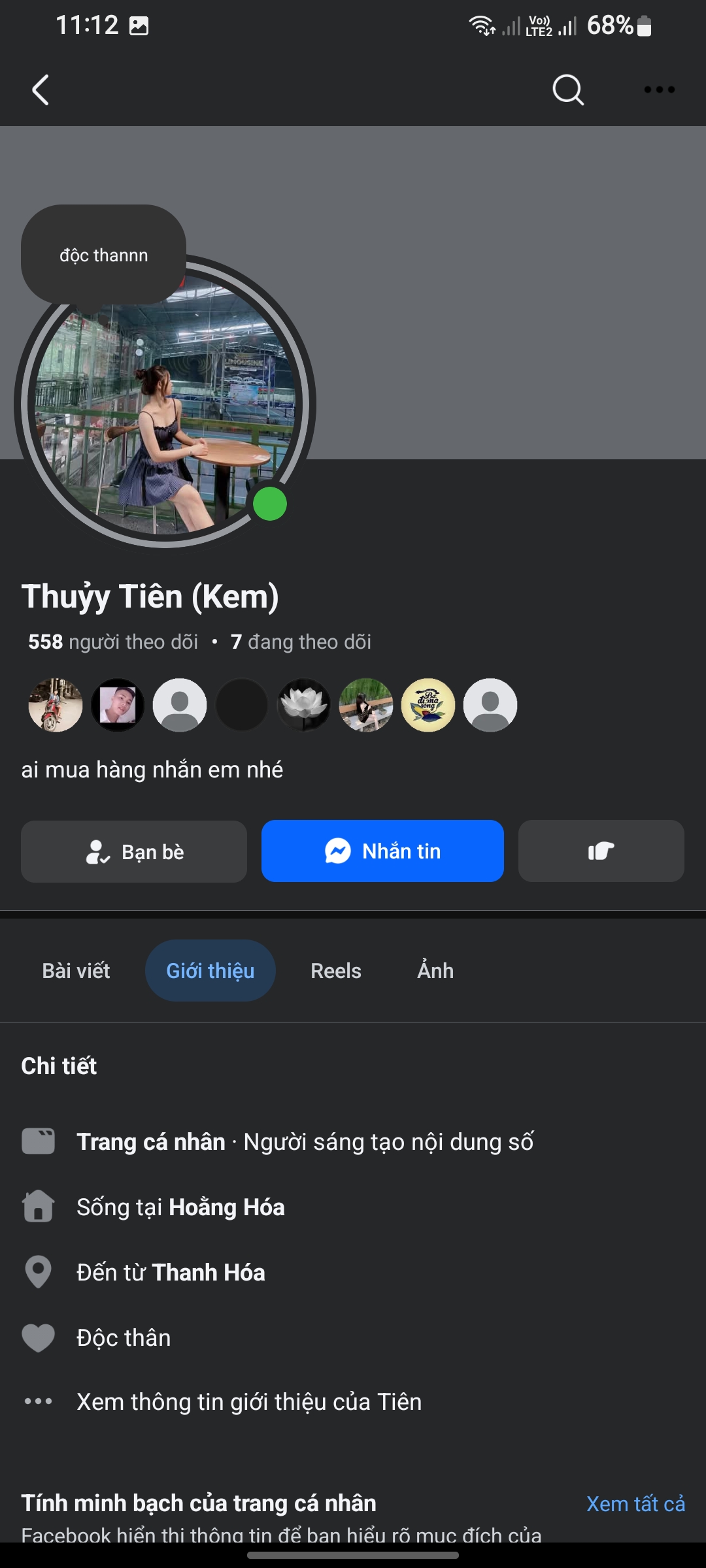Screen dimensions: 706x1568
Task: Click the back arrow to exit profile
Action: 41,91
